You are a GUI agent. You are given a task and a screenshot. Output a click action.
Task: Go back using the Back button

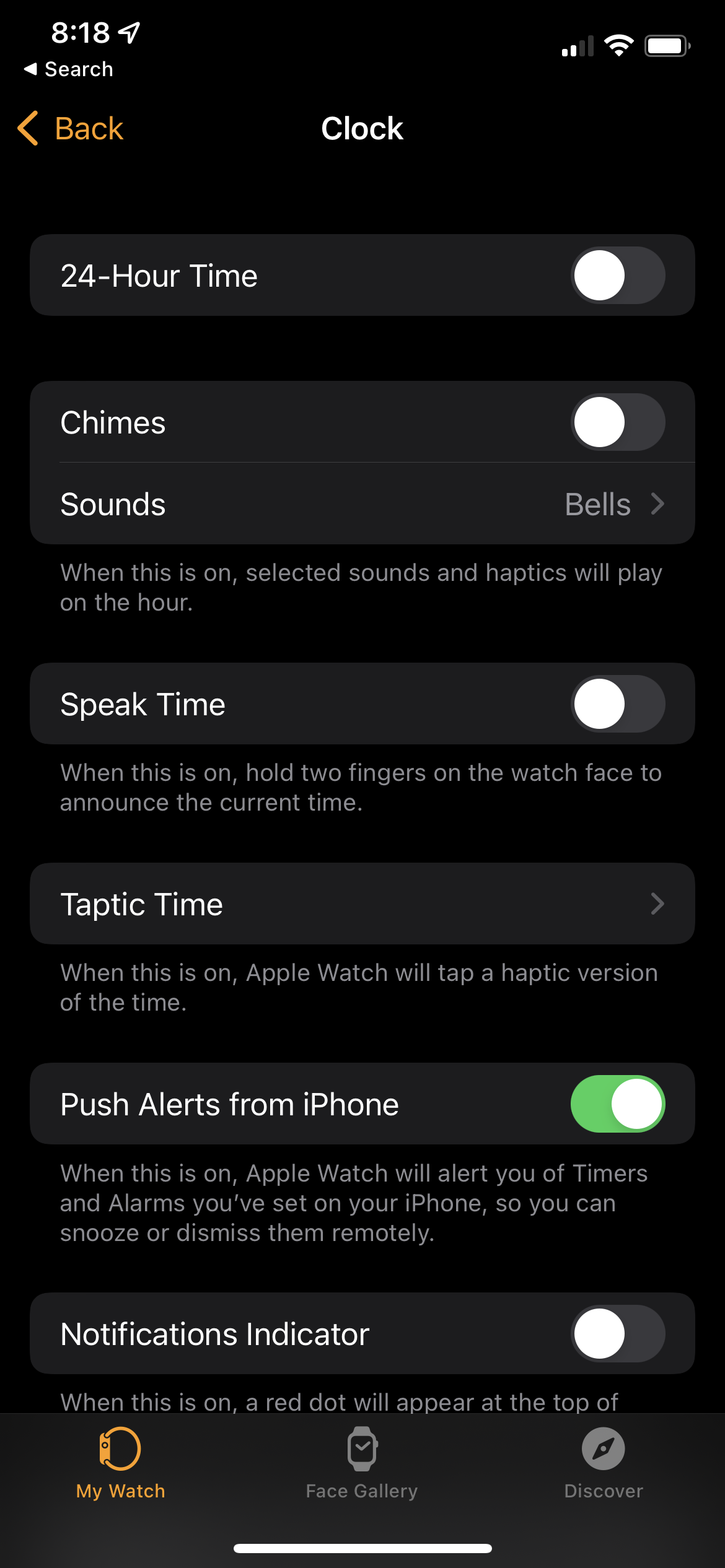tap(71, 128)
